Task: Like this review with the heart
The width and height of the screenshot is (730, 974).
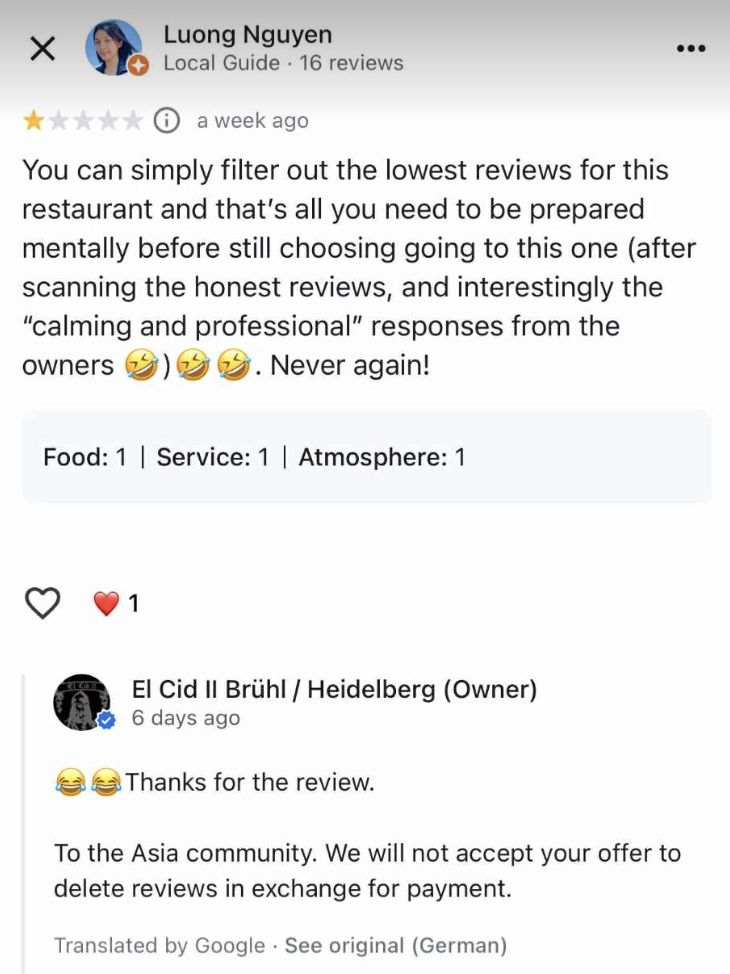Action: pyautogui.click(x=42, y=603)
